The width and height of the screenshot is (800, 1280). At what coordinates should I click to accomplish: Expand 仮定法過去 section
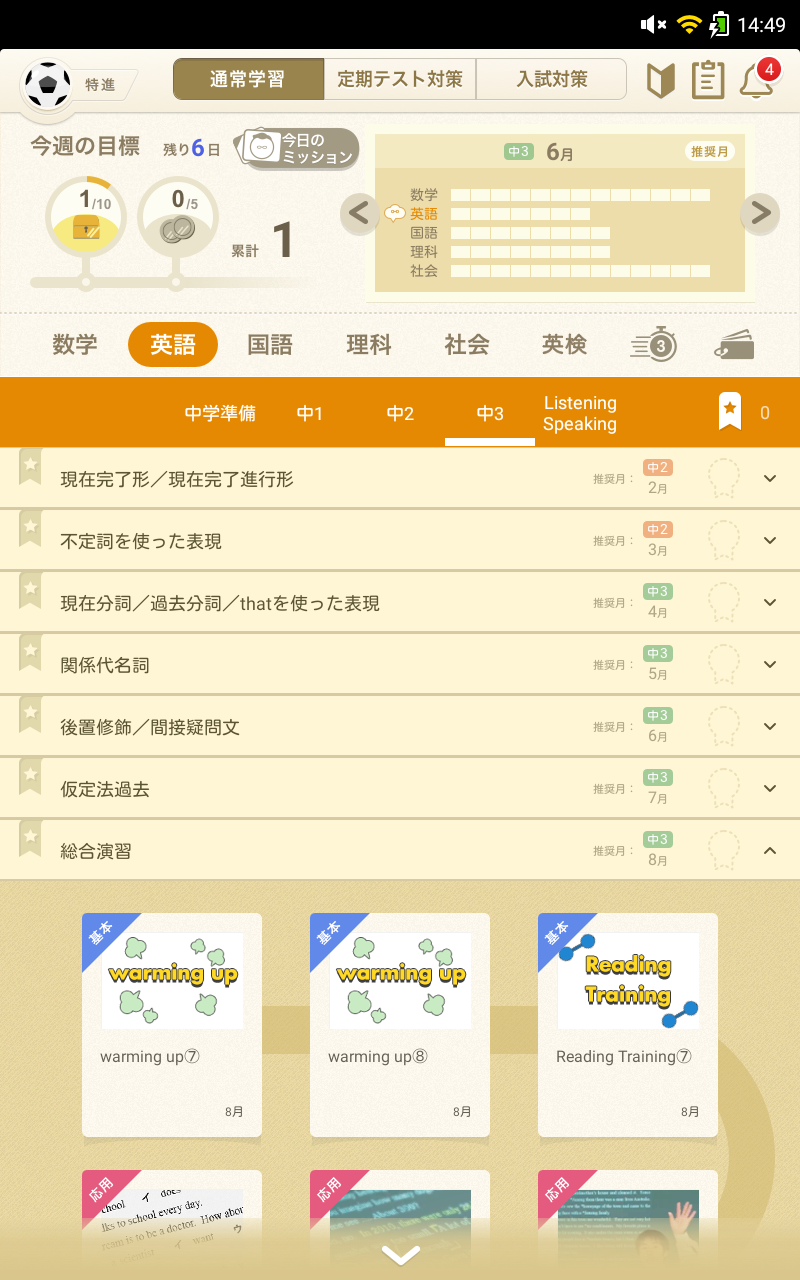click(770, 788)
